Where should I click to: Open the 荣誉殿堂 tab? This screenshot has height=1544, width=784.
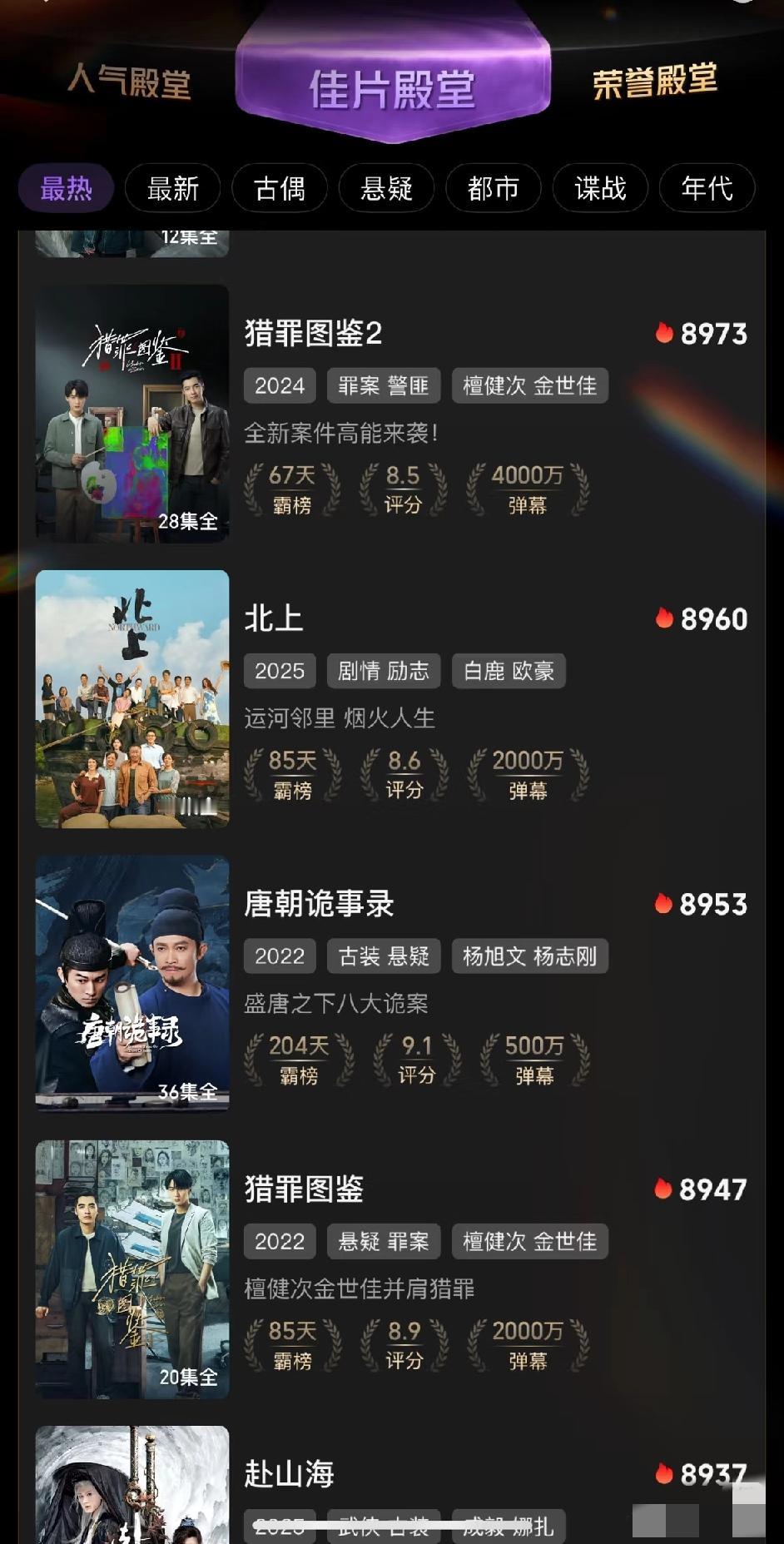click(x=654, y=82)
